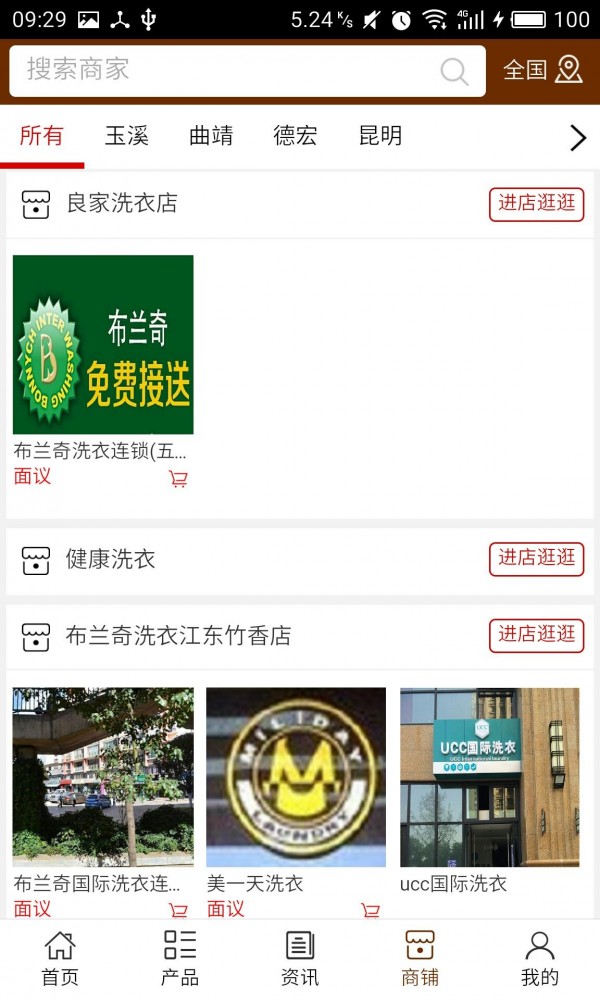
Task: Select the 所有 tab
Action: coord(42,136)
